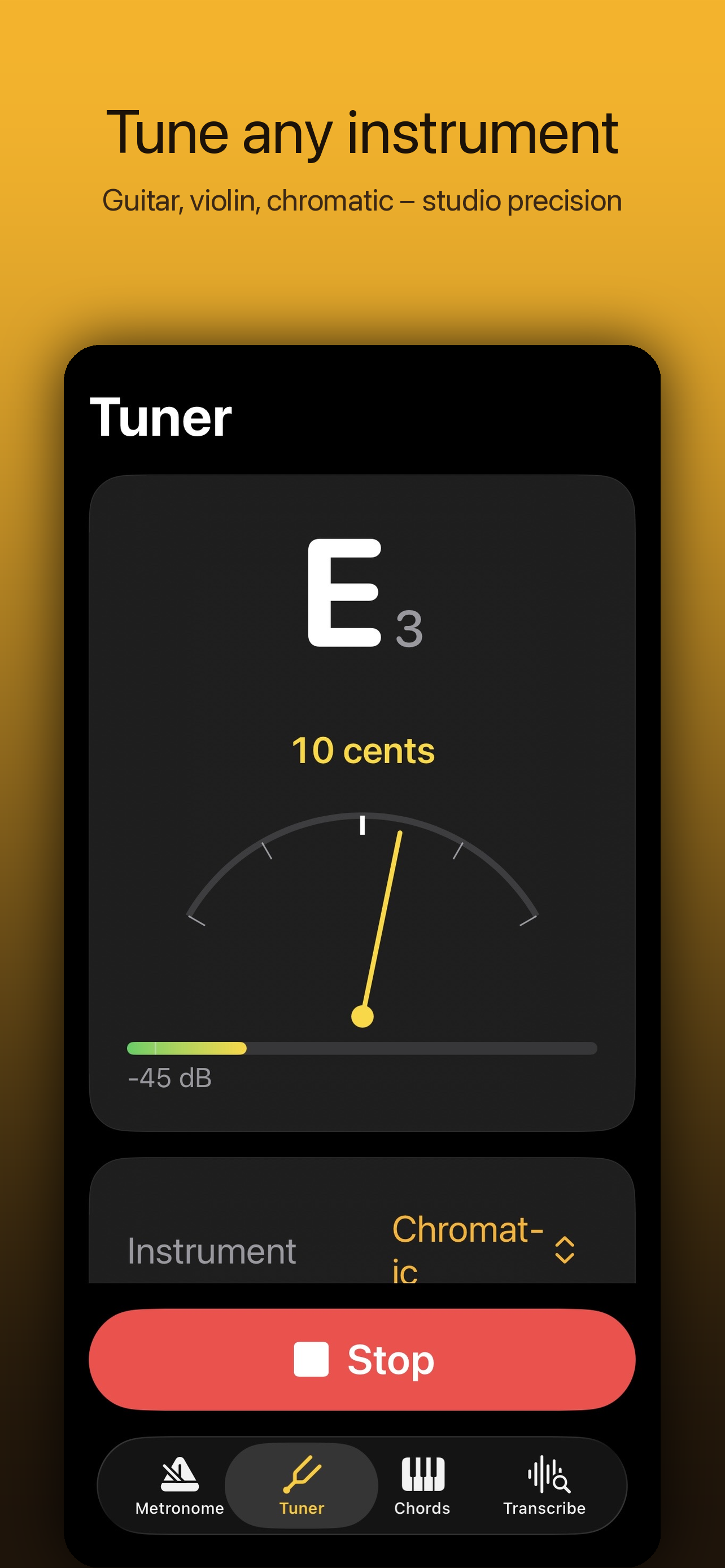725x1568 pixels.
Task: Switch off tuning with the Stop control
Action: (362, 1359)
